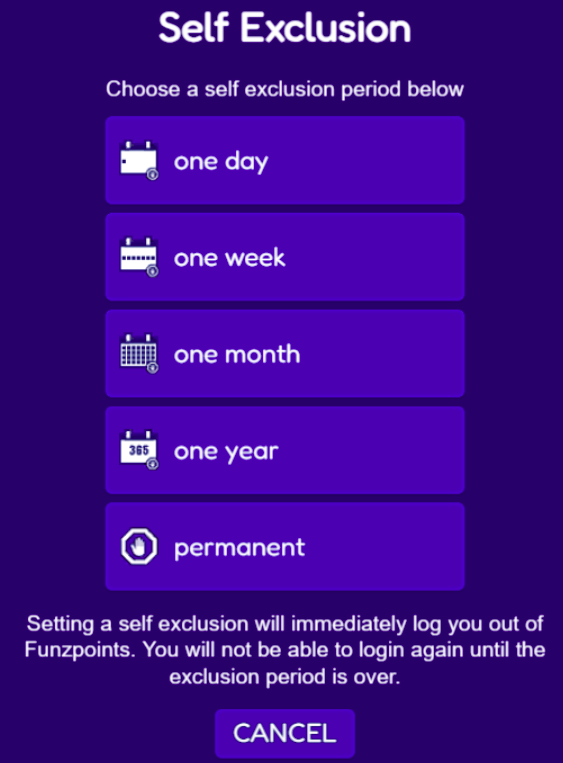Set a one year self exclusion
The width and height of the screenshot is (563, 763).
tap(285, 451)
